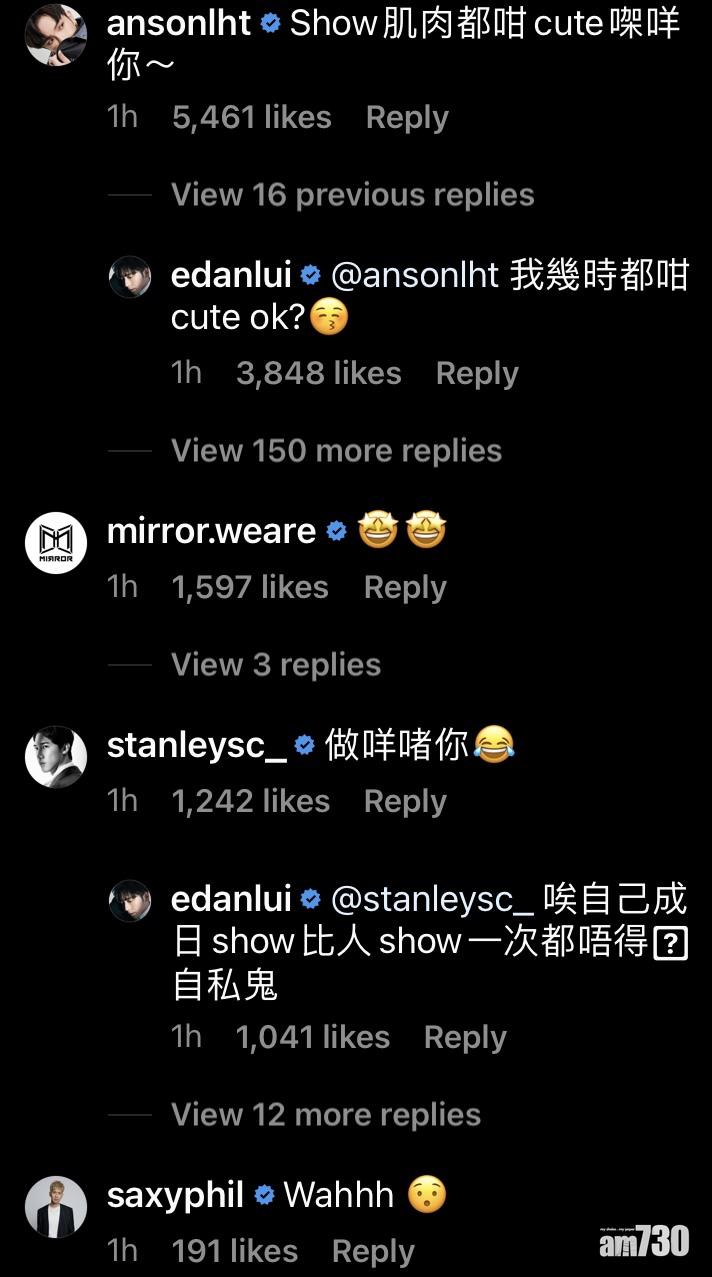712x1277 pixels.
Task: Open ansonlht's profile picture
Action: (x=56, y=35)
